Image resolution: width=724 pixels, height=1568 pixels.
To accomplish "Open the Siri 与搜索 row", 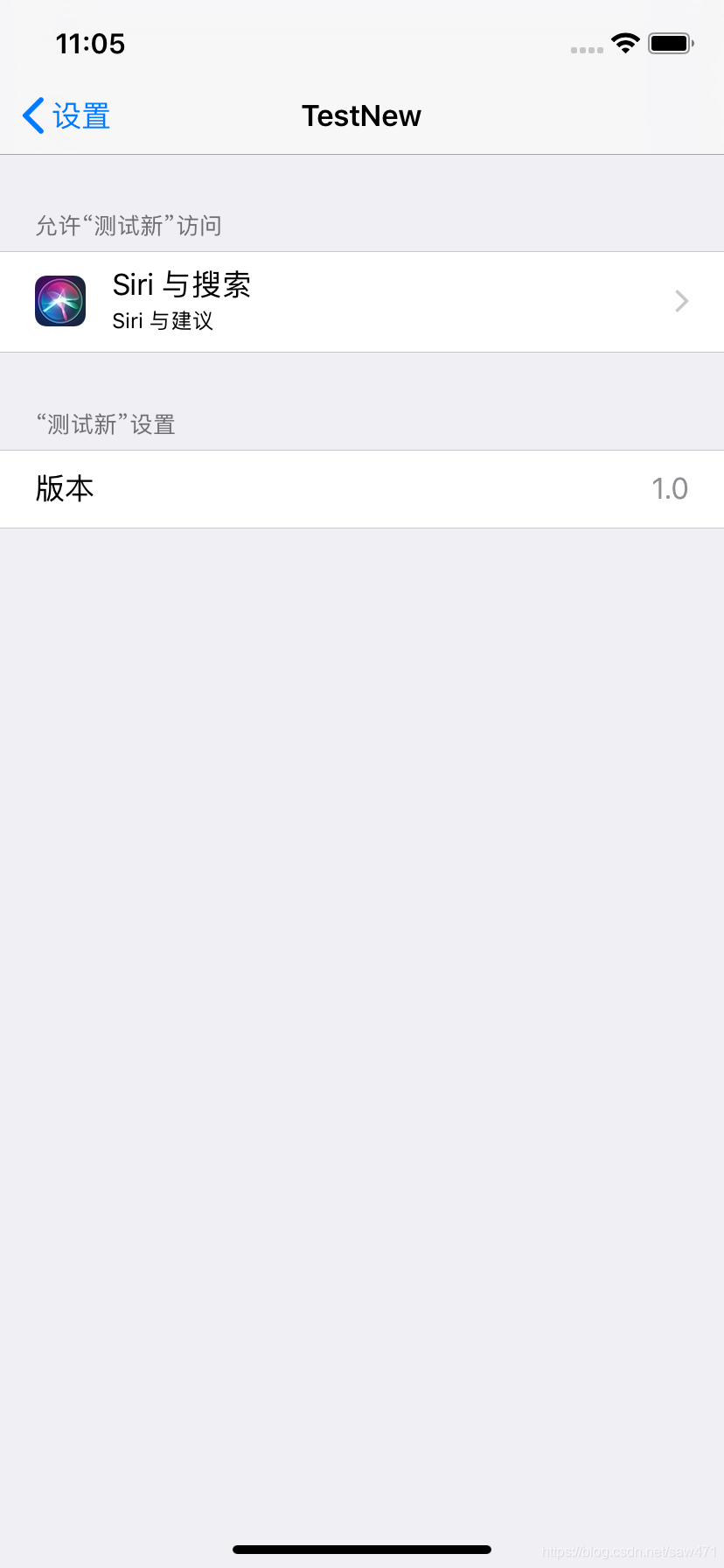I will click(362, 302).
